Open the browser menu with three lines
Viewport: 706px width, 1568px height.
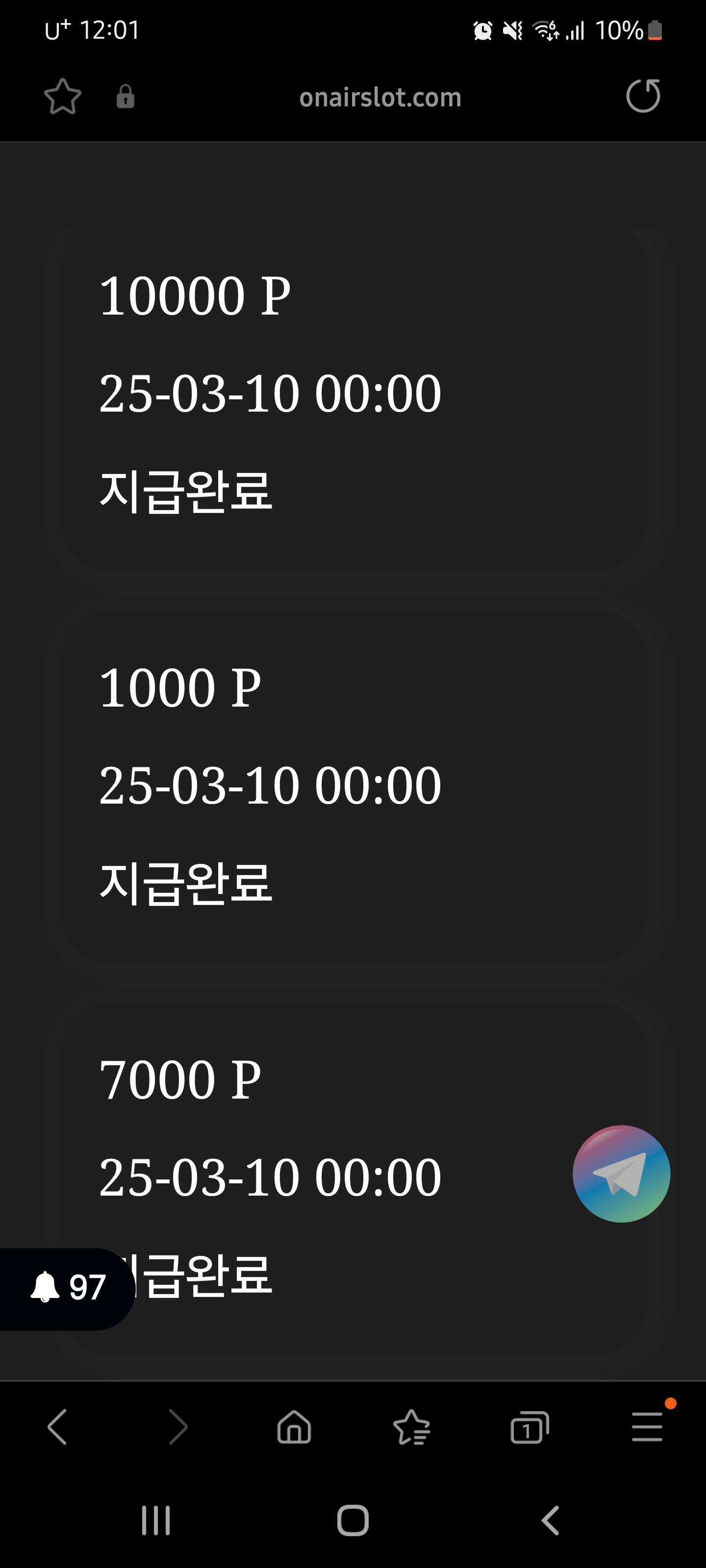(x=647, y=1427)
